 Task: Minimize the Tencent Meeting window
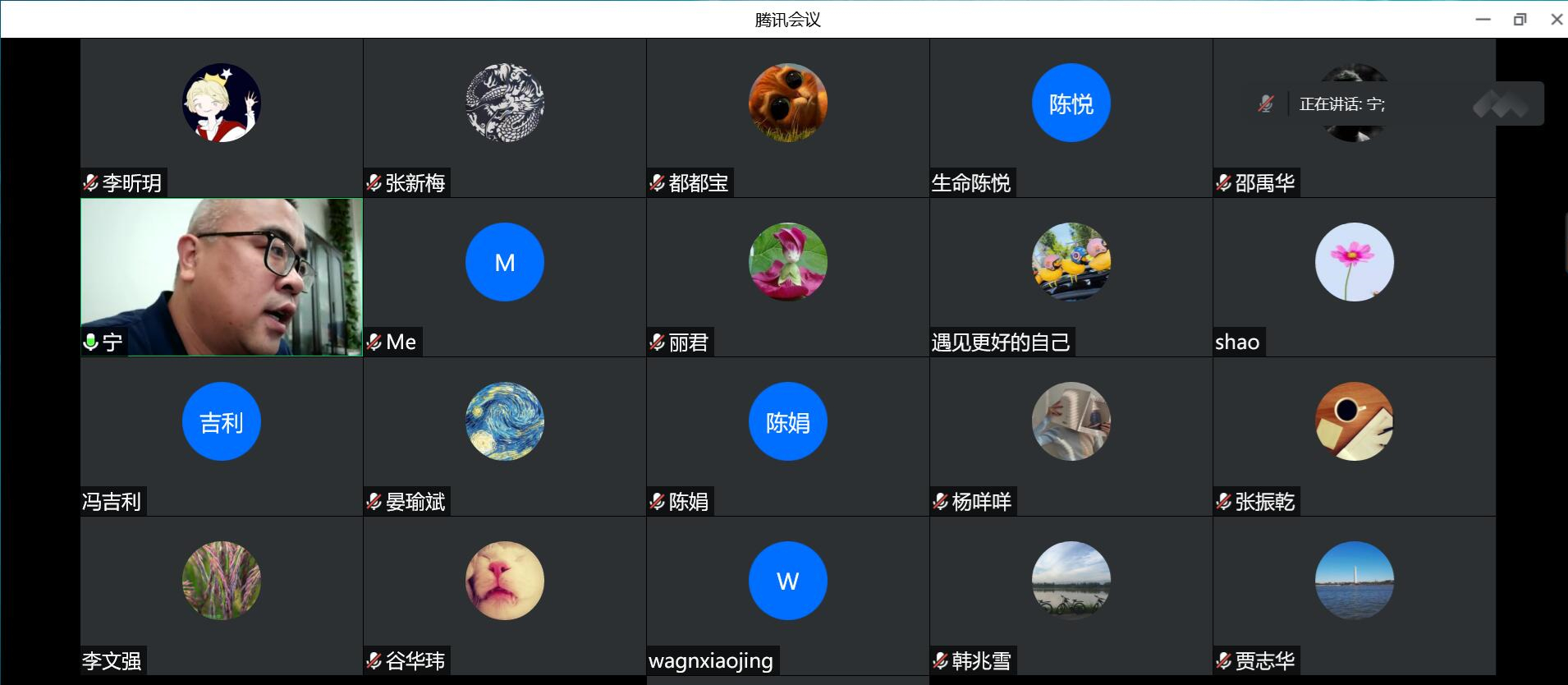(x=1483, y=19)
